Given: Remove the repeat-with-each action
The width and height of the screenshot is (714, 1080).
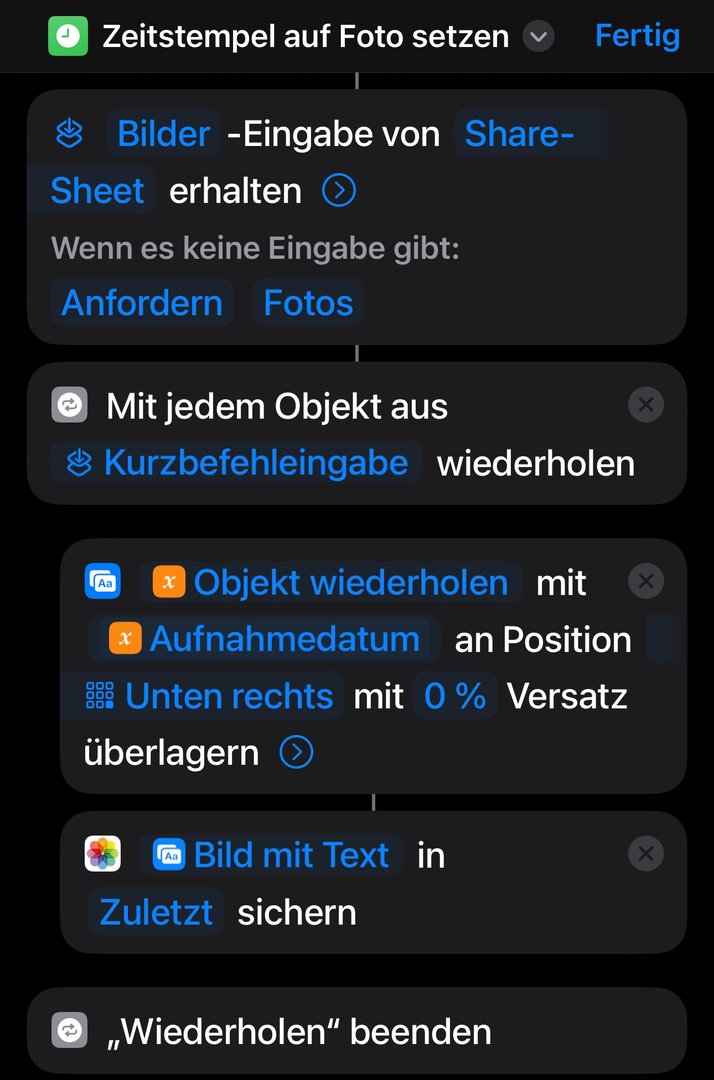Looking at the screenshot, I should (646, 405).
